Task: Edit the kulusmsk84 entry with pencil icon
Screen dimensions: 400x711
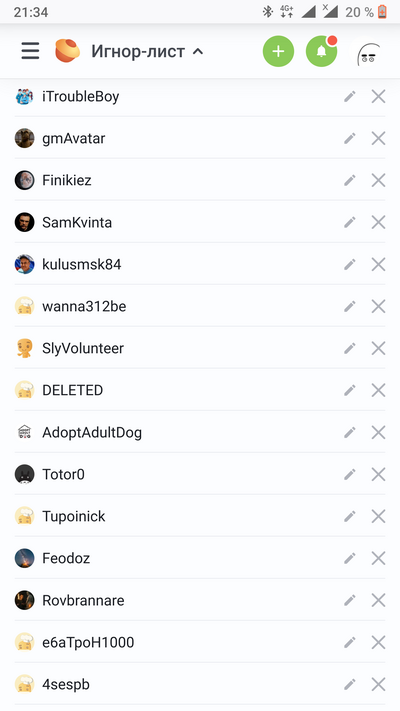Action: click(349, 264)
